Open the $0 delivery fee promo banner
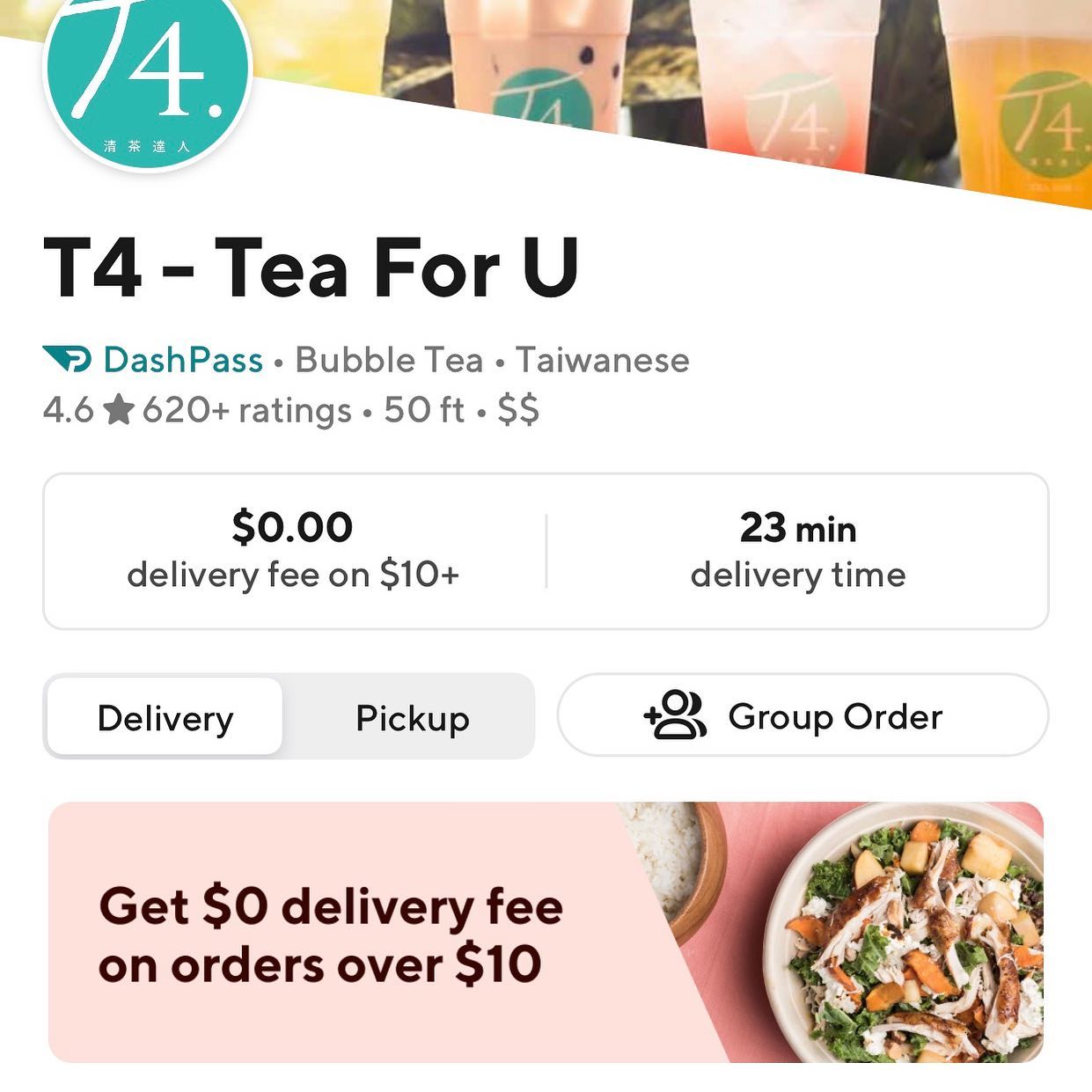 click(546, 933)
